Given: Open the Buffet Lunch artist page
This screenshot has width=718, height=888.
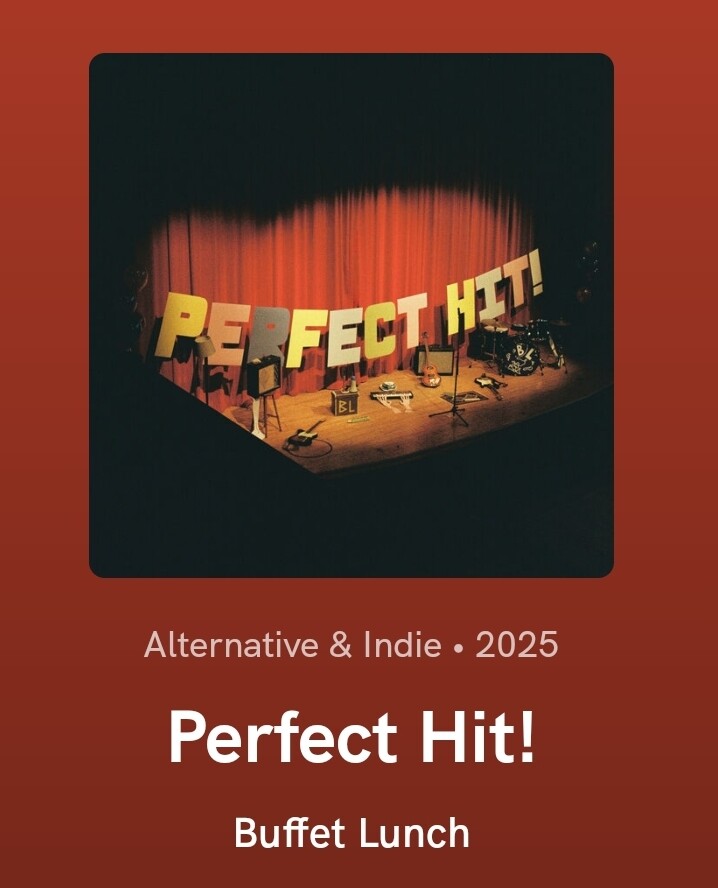Looking at the screenshot, I should point(352,833).
